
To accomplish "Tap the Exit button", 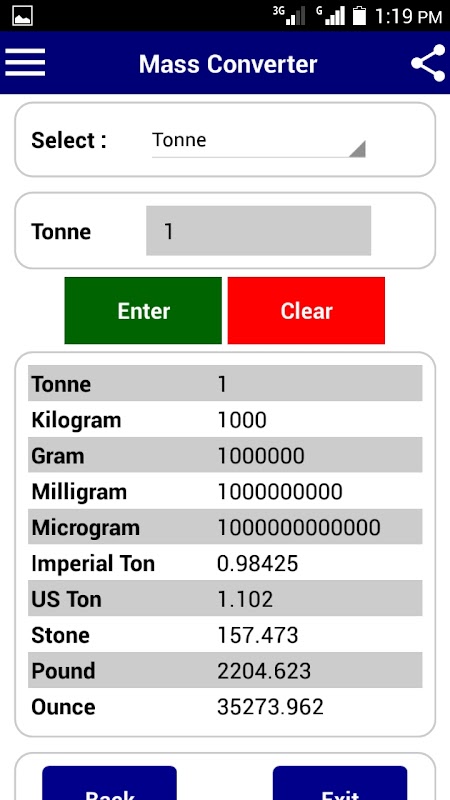I will click(x=340, y=783).
